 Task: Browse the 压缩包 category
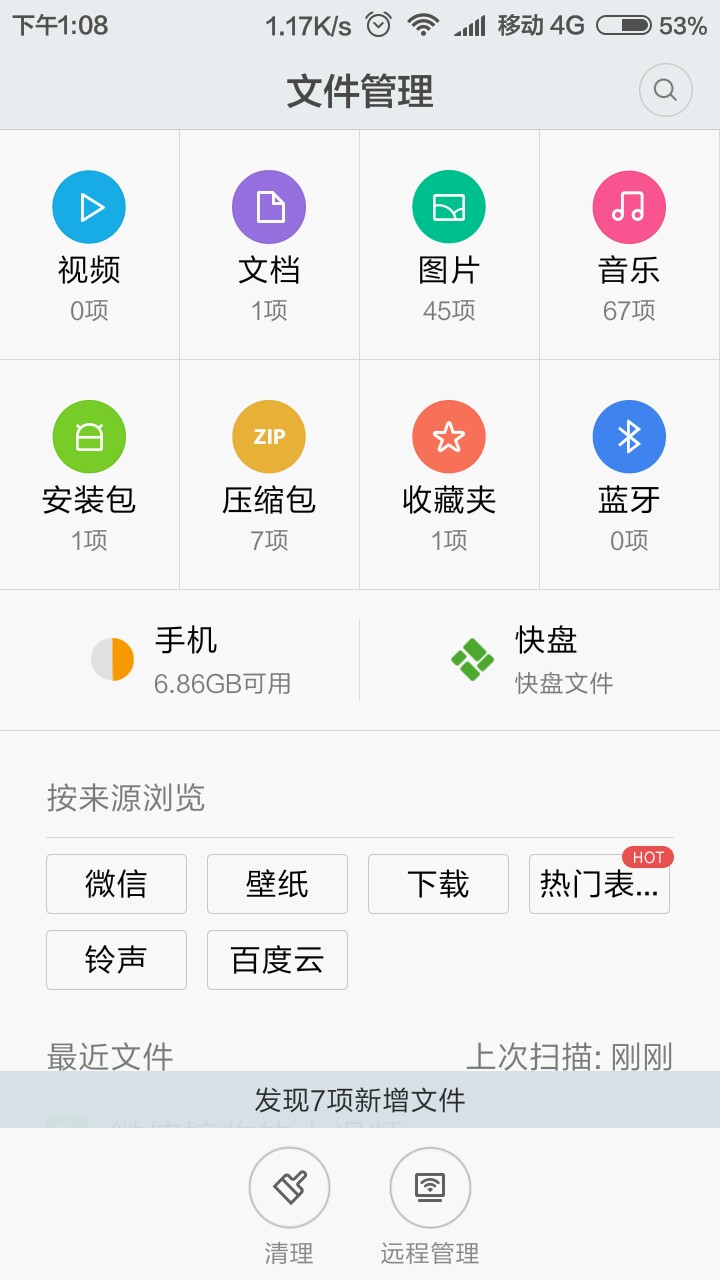click(269, 475)
